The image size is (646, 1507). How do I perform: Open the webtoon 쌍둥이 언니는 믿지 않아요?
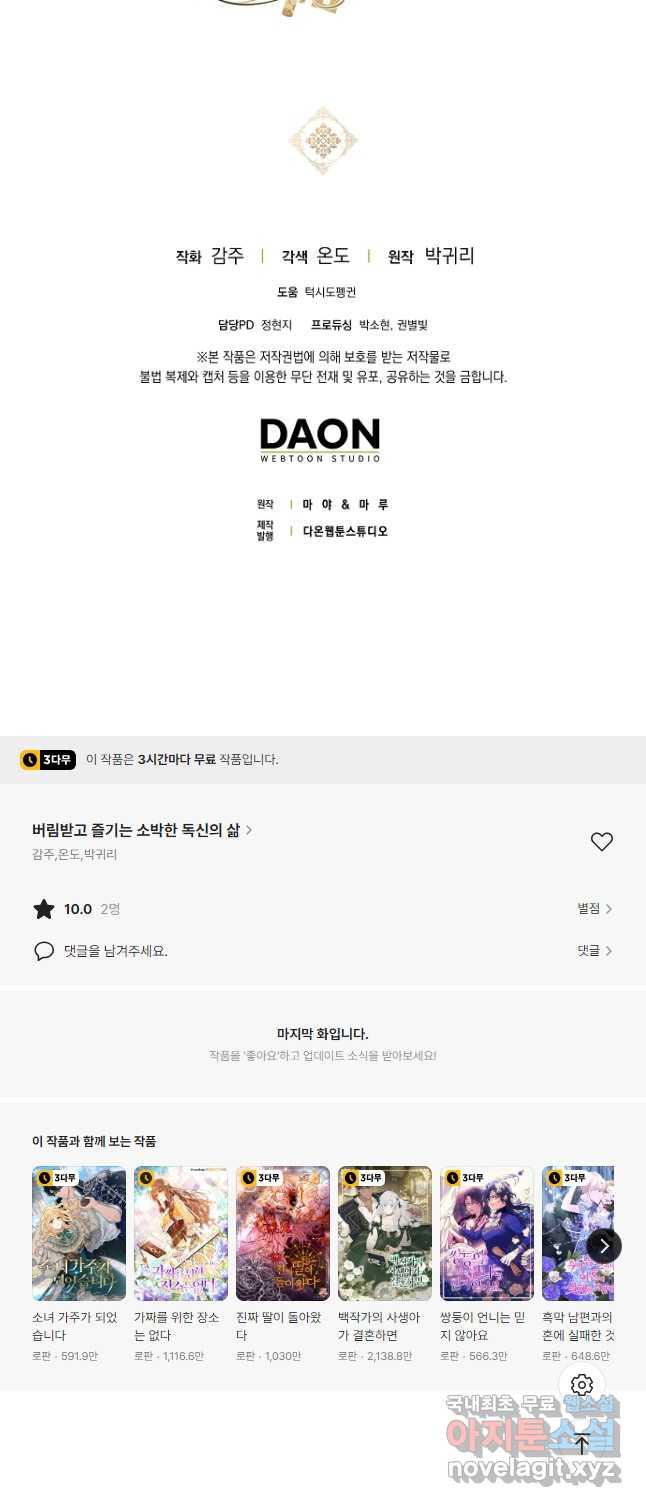click(x=487, y=1233)
